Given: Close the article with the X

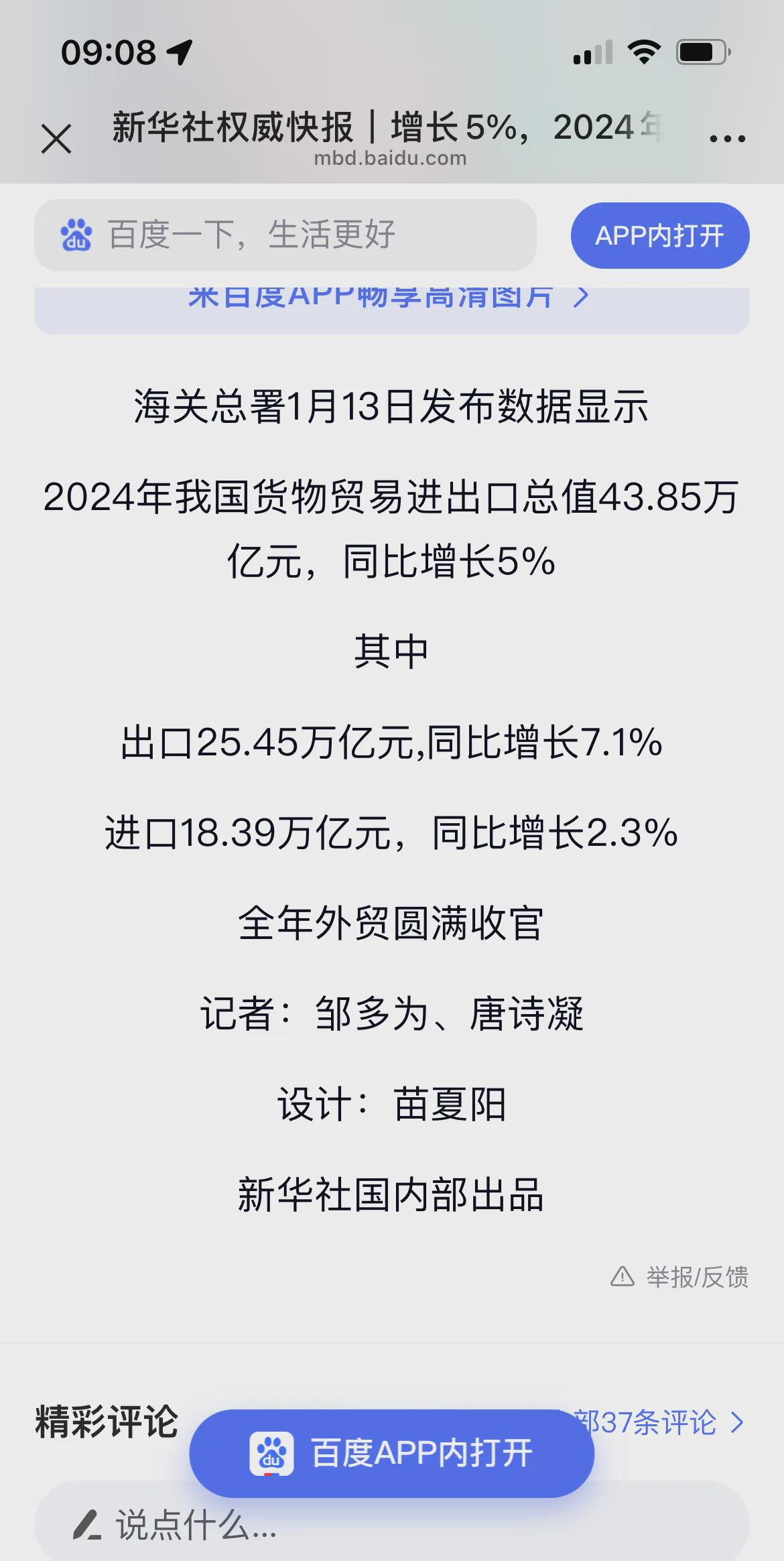Looking at the screenshot, I should (58, 137).
